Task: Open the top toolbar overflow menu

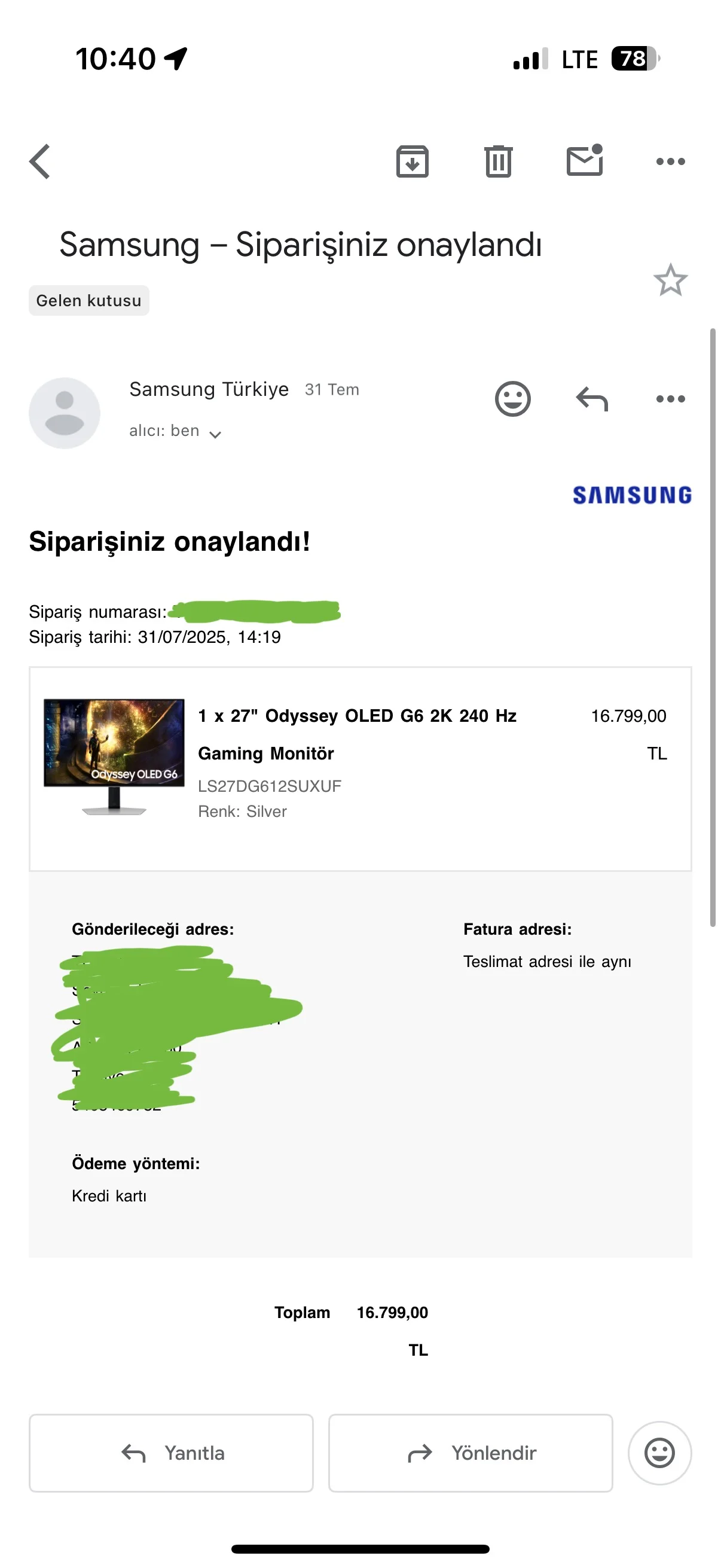Action: [671, 161]
